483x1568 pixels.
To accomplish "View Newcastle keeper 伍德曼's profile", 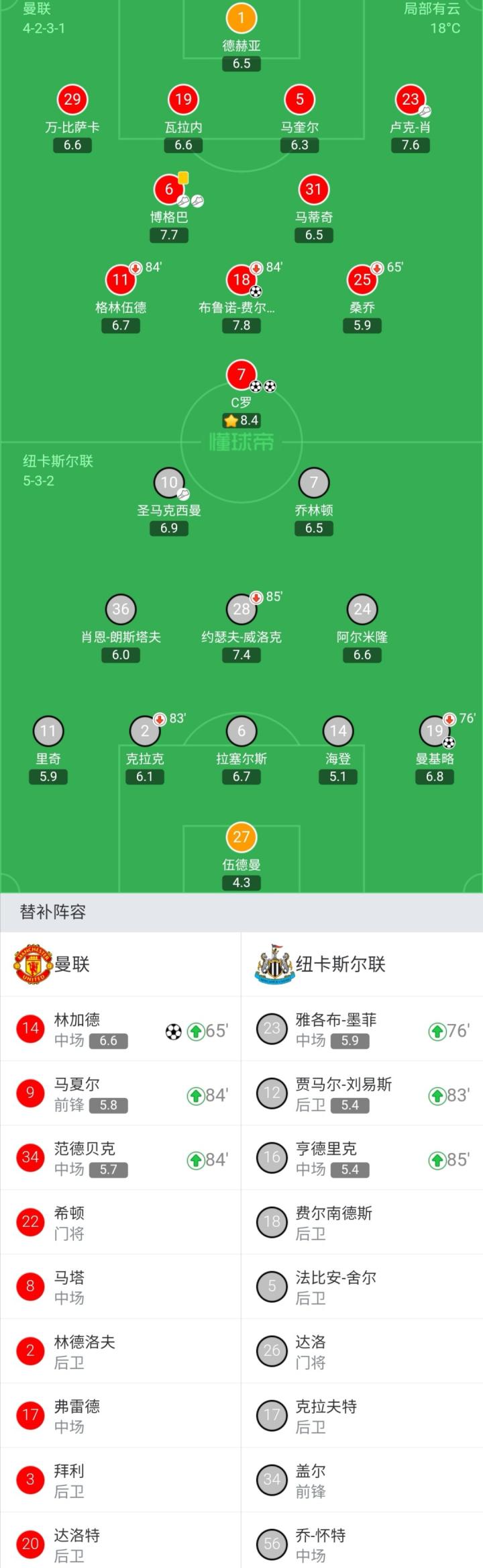I will [x=241, y=837].
